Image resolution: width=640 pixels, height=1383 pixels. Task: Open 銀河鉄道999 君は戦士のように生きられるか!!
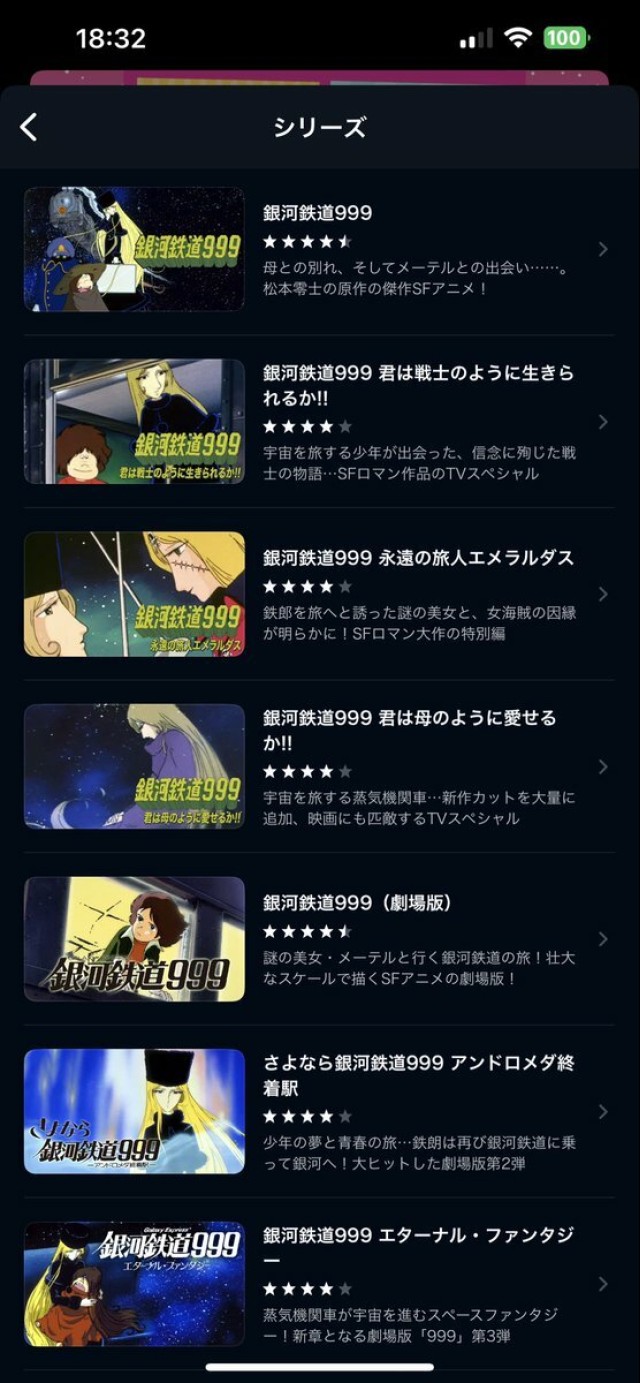[318, 421]
